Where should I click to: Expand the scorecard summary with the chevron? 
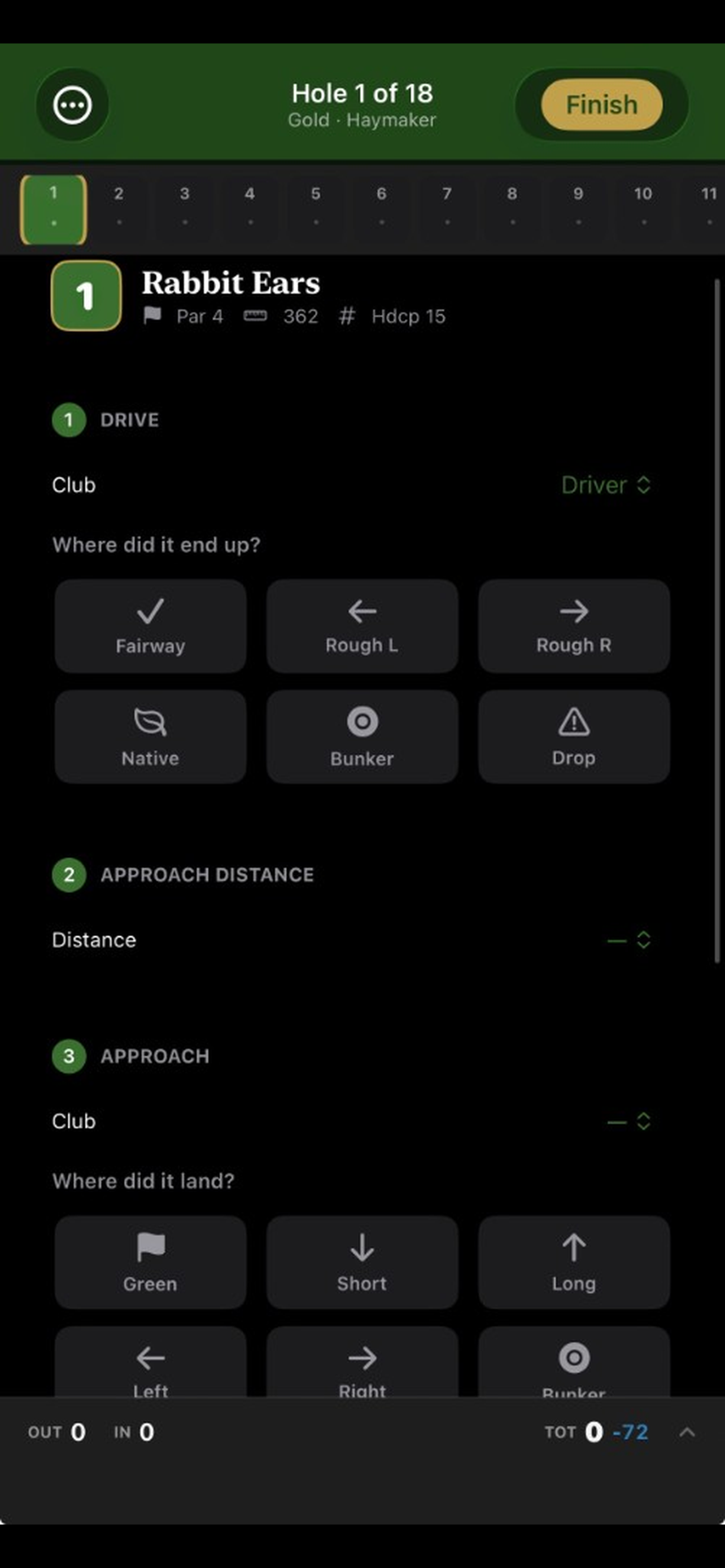tap(687, 1431)
